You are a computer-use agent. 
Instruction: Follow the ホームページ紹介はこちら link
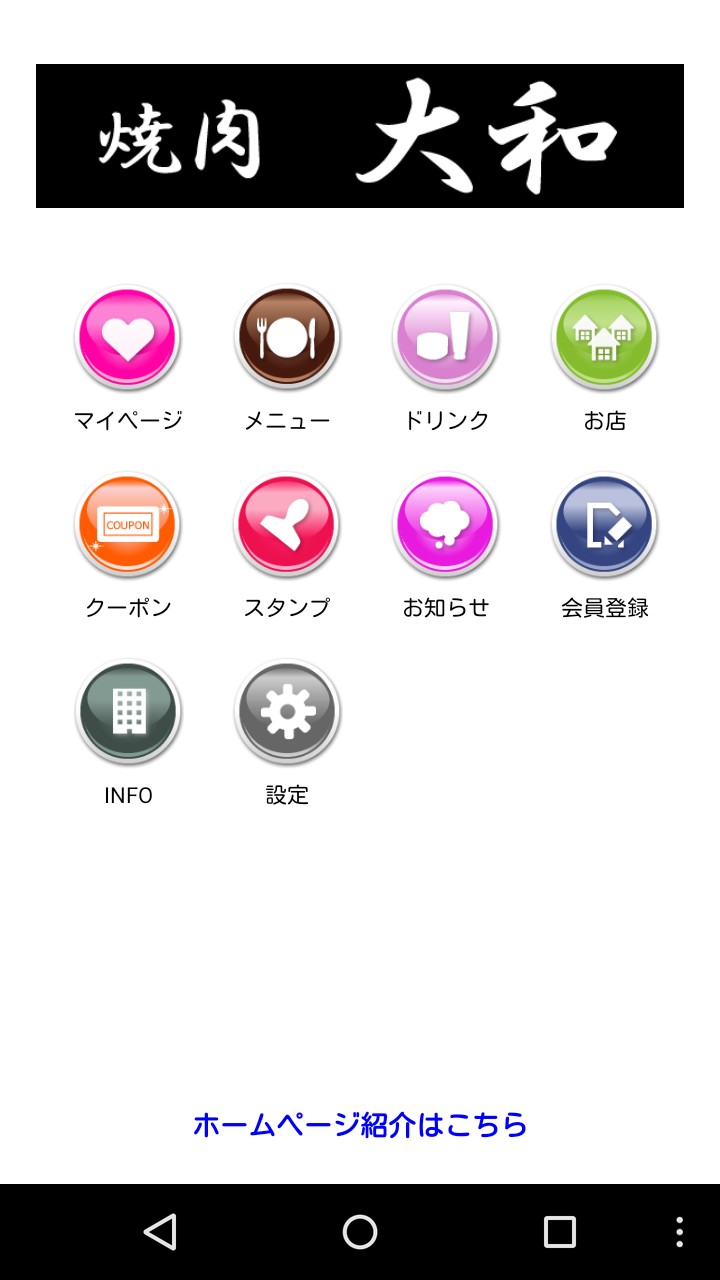click(x=360, y=1125)
